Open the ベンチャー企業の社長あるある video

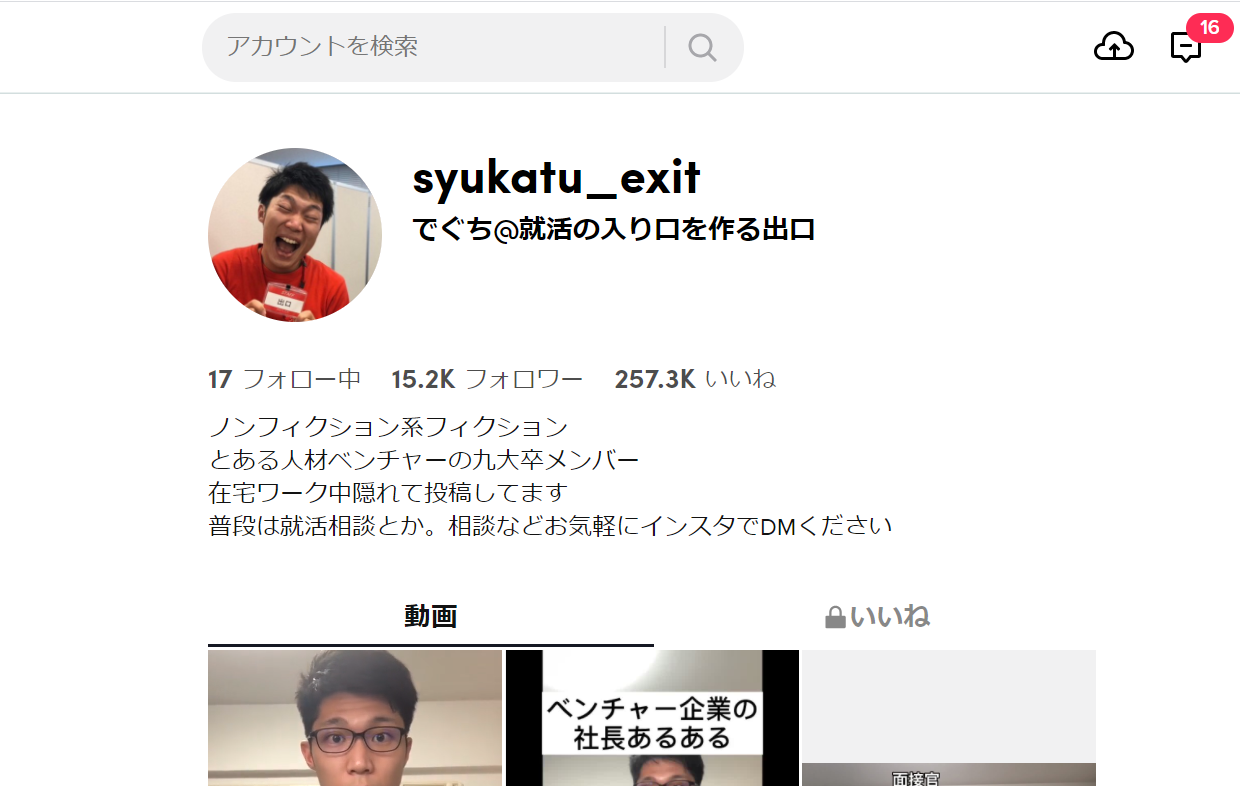click(x=652, y=718)
